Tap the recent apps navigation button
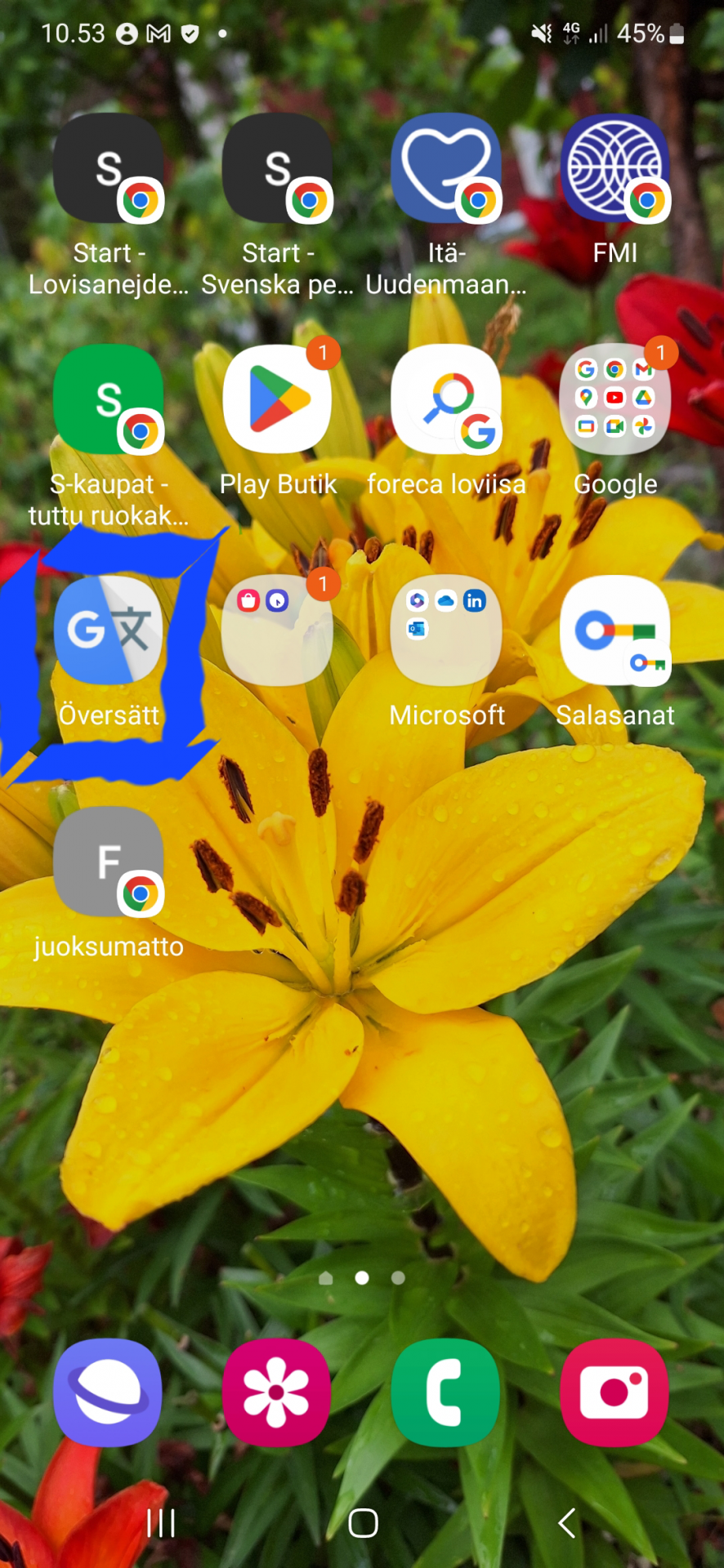 [161, 1523]
